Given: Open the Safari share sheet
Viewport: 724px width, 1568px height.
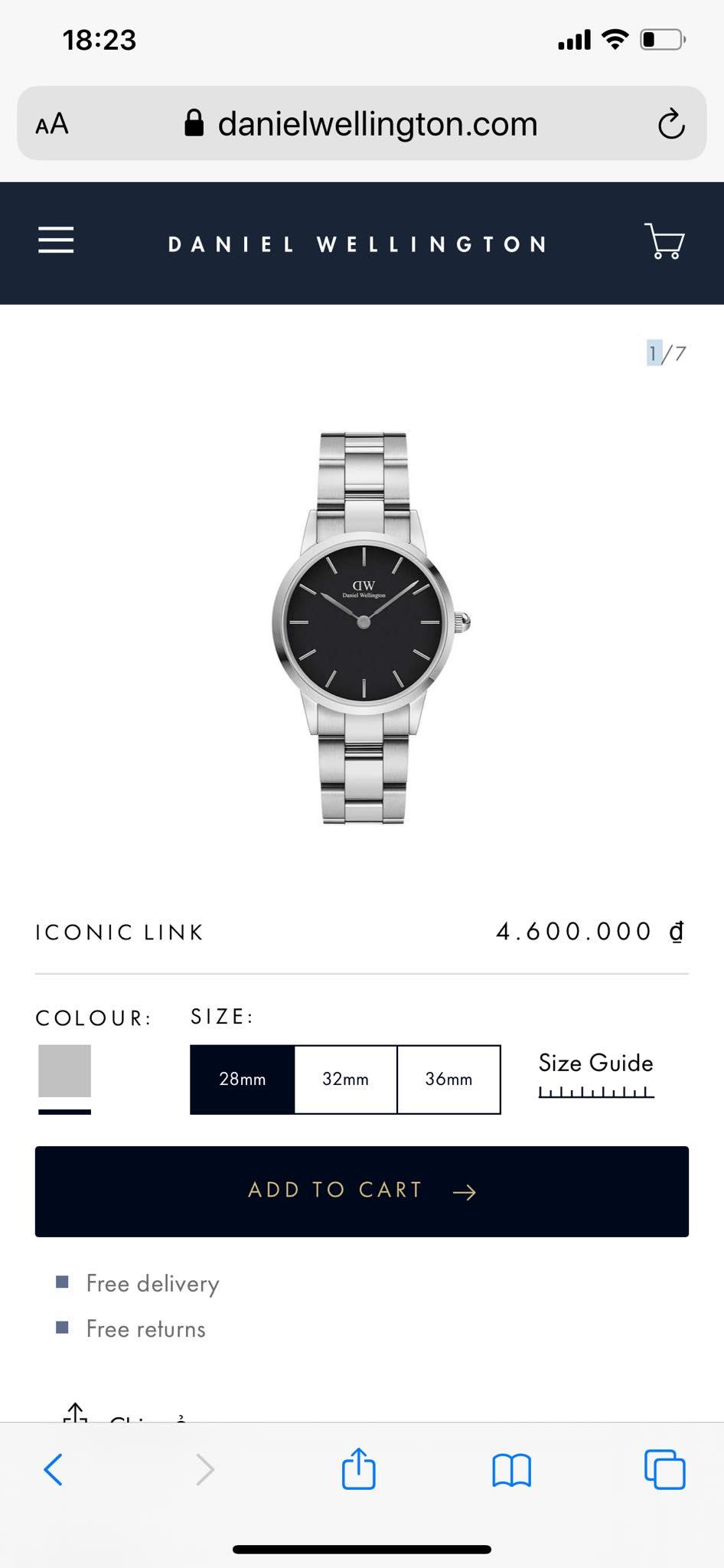Looking at the screenshot, I should pos(358,1468).
